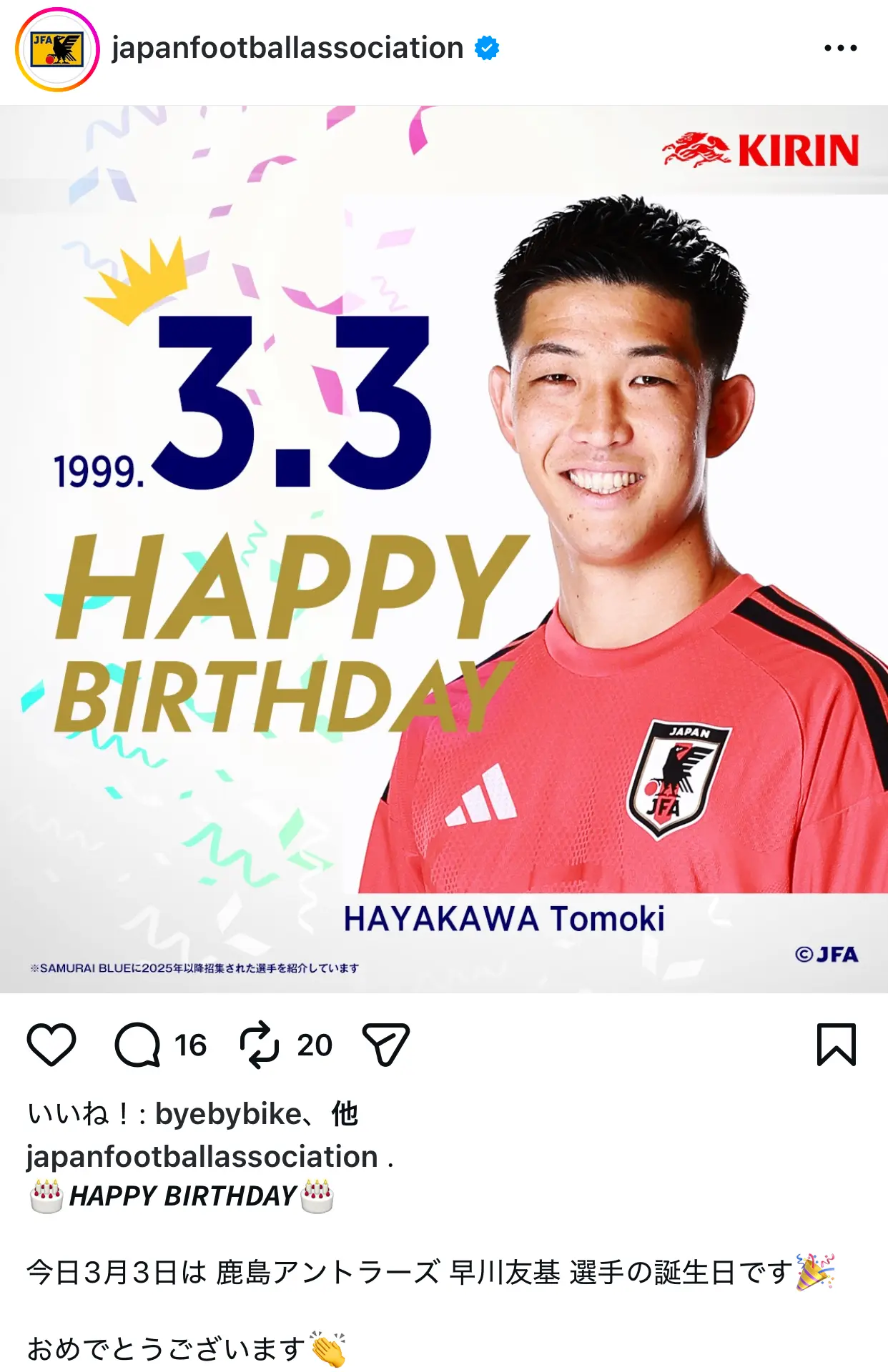This screenshot has height=1372, width=888.
Task: Open the post's three-dot options menu
Action: pyautogui.click(x=840, y=48)
